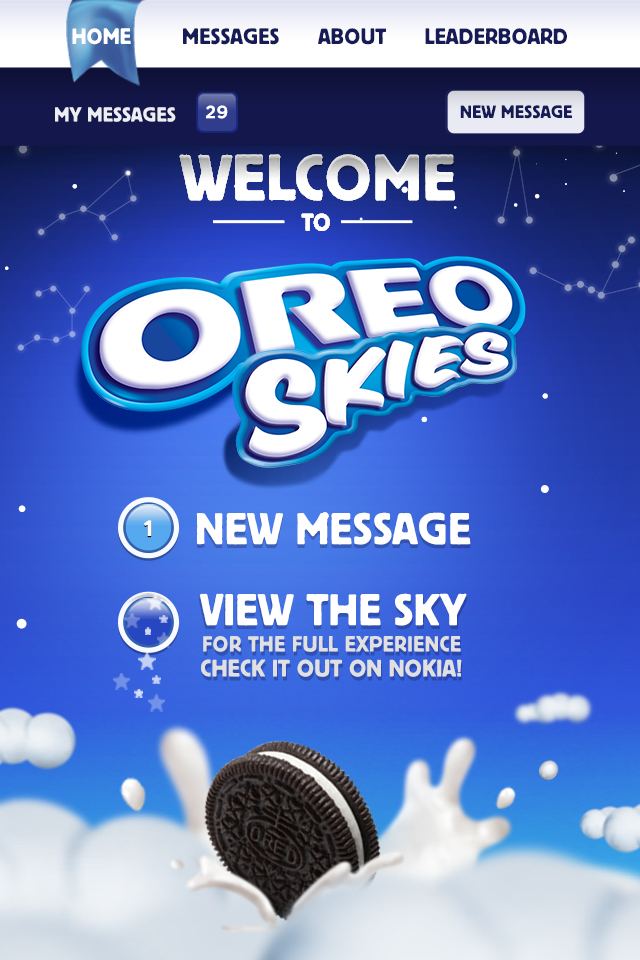Go to the Home tab
Viewport: 640px width, 960px height.
102,37
